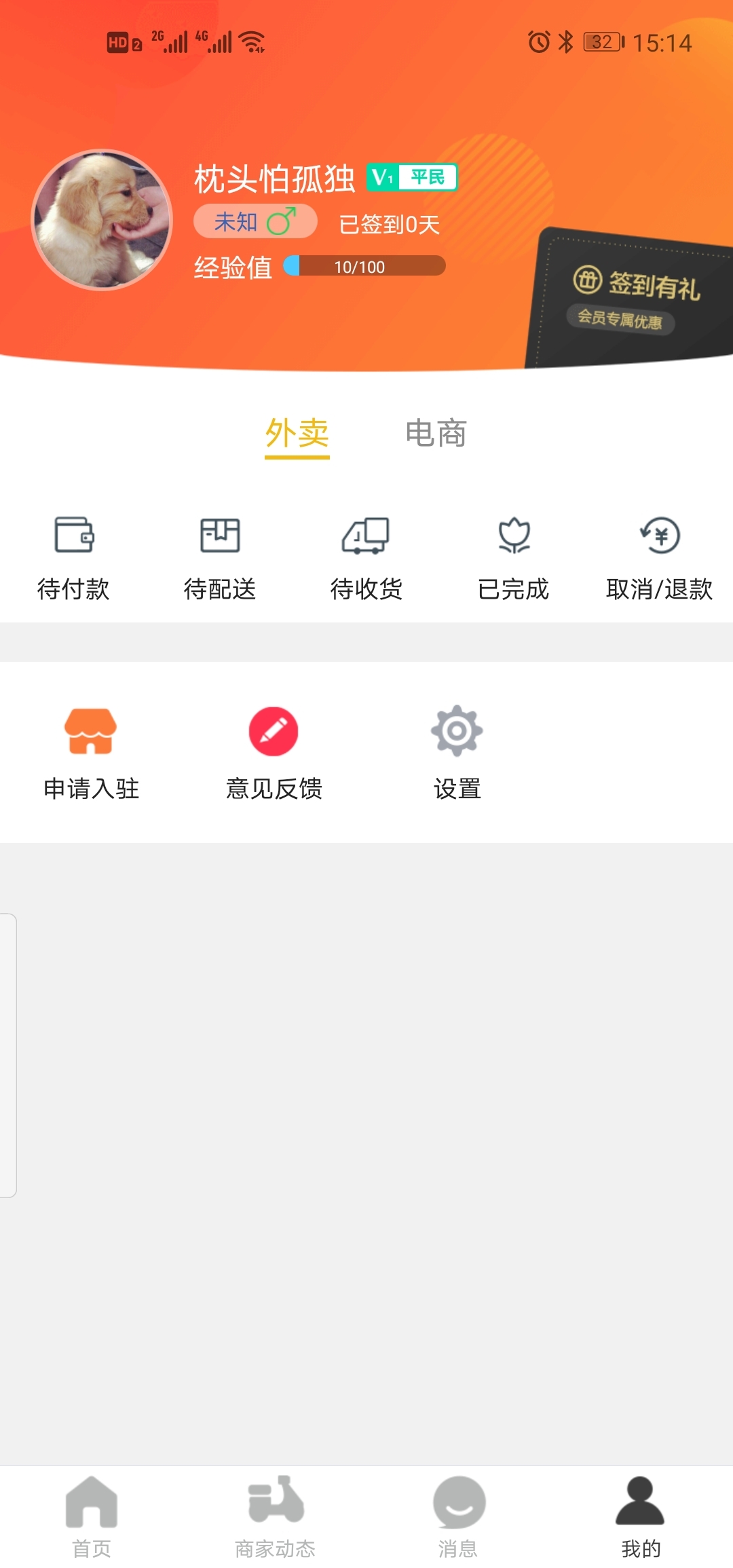Open the 意见反馈 feedback pencil icon
Screen dimensions: 733x1568
[x=272, y=732]
